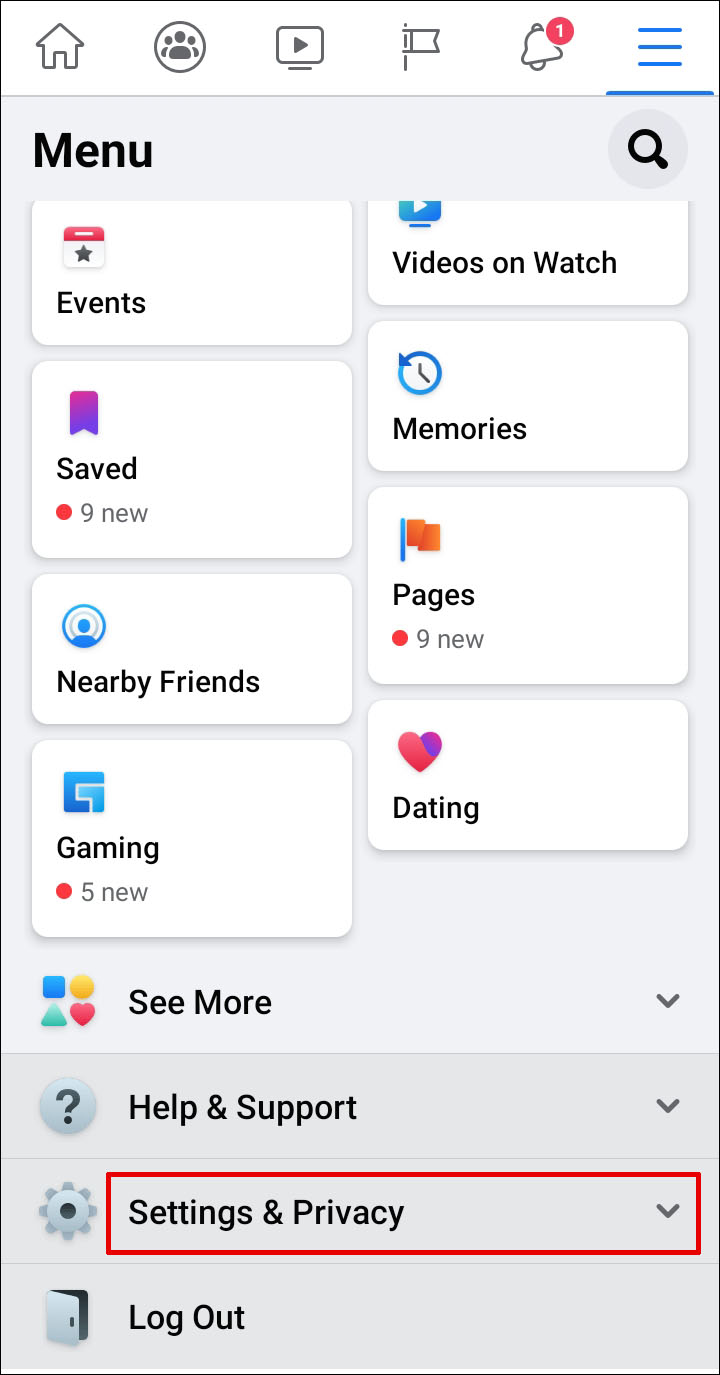Go to the Home feed tab

point(60,47)
